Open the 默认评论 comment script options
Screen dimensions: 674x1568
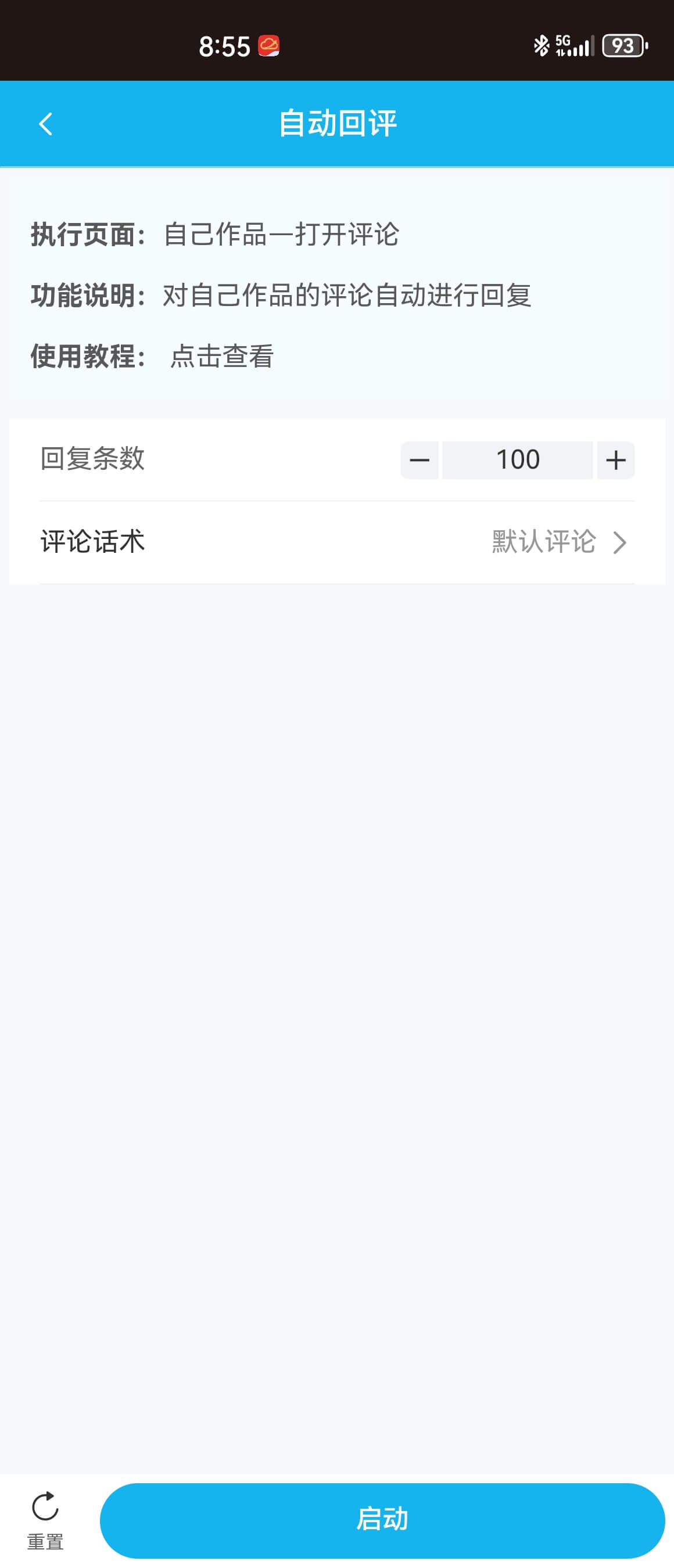coord(543,541)
